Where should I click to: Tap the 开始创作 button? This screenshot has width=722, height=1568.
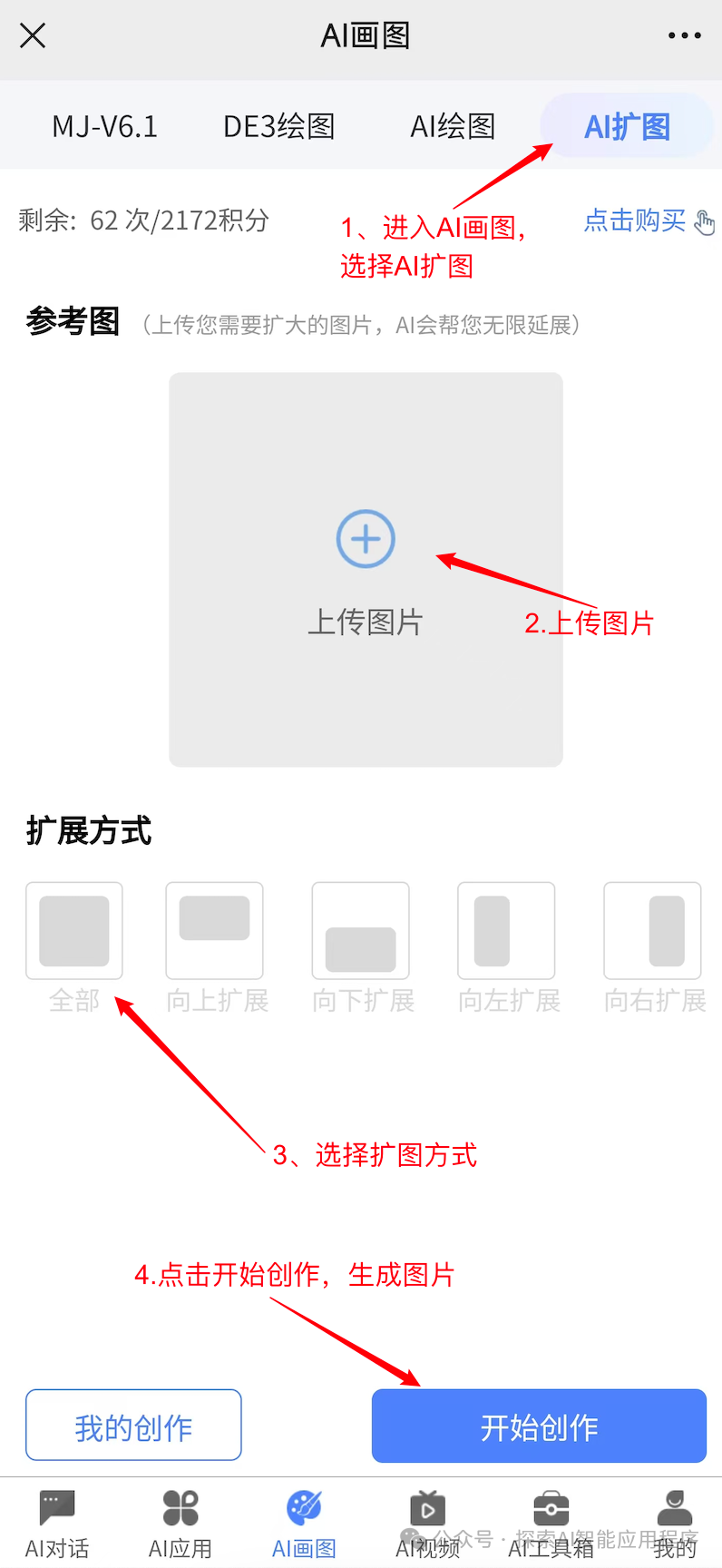point(539,1426)
